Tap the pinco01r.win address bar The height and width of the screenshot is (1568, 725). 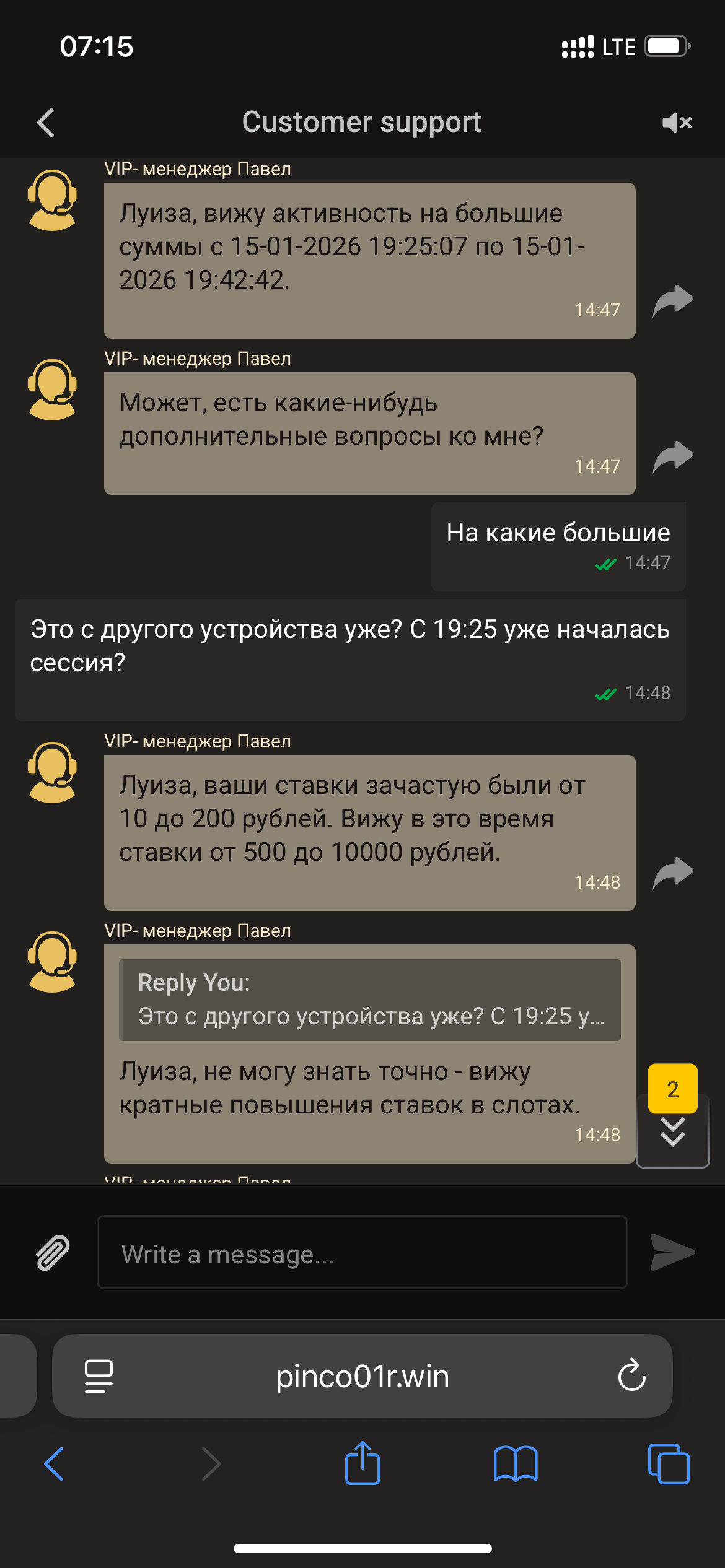coord(362,1376)
